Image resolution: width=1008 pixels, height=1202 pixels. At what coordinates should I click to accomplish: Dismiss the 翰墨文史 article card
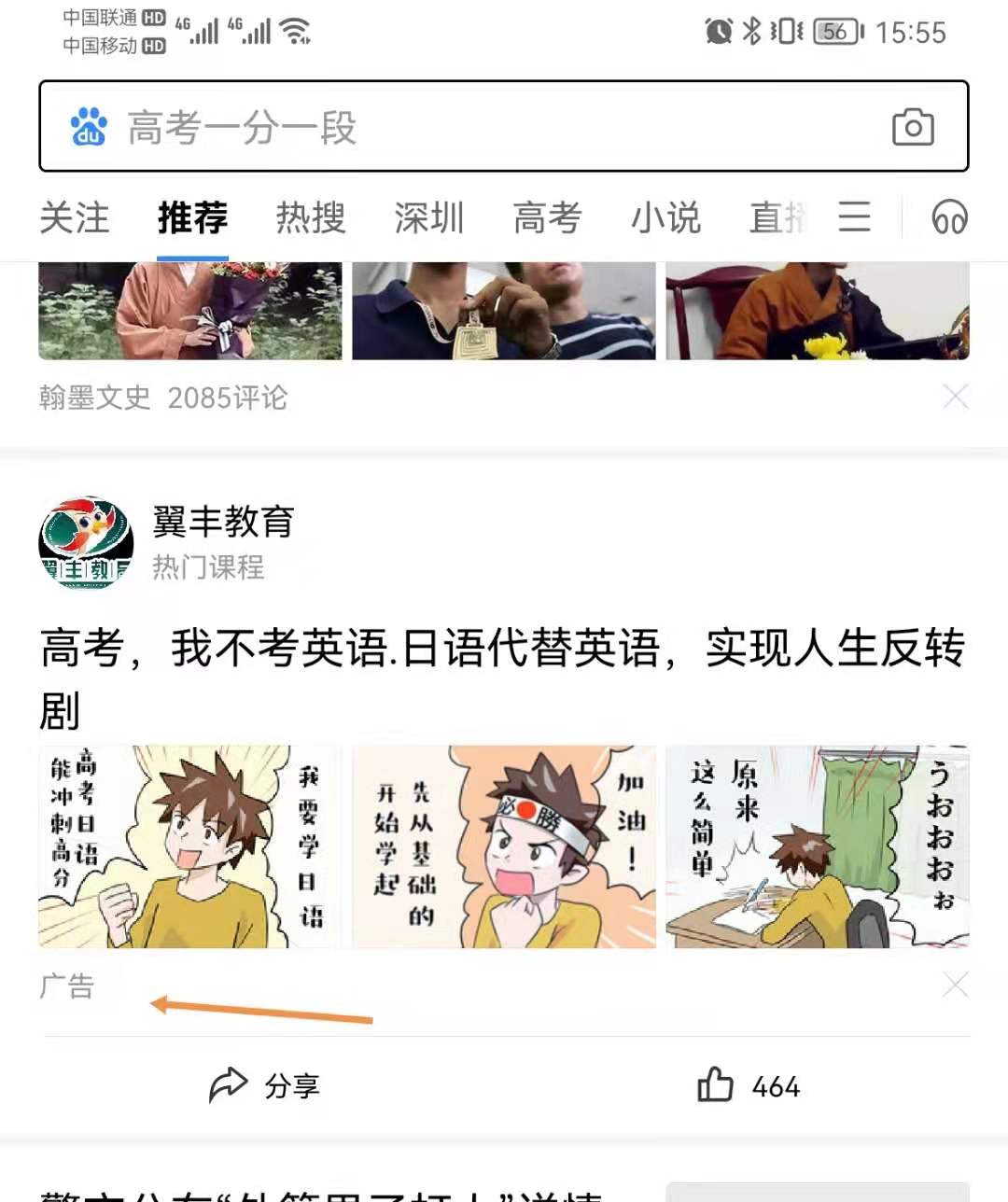coord(956,397)
